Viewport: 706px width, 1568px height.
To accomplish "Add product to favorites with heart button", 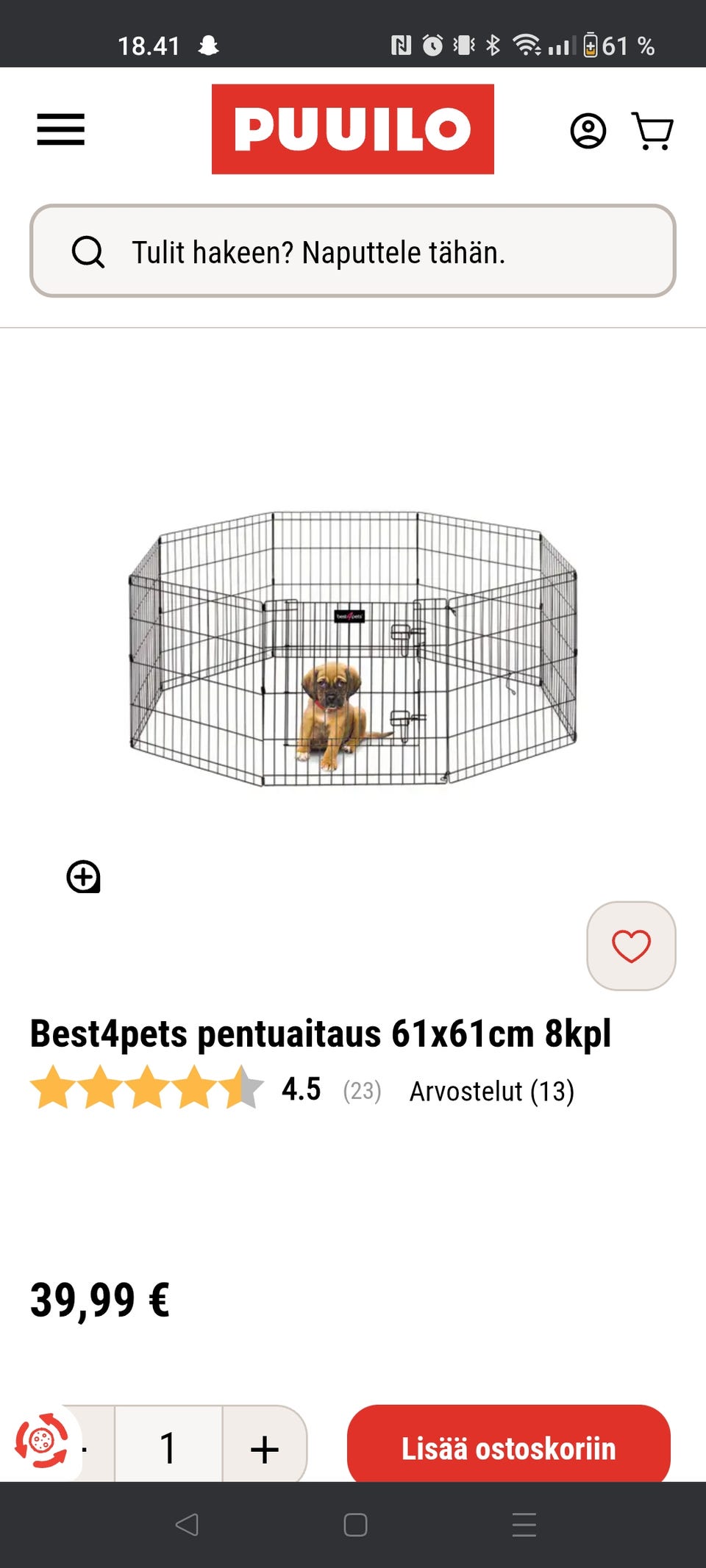I will (x=631, y=945).
